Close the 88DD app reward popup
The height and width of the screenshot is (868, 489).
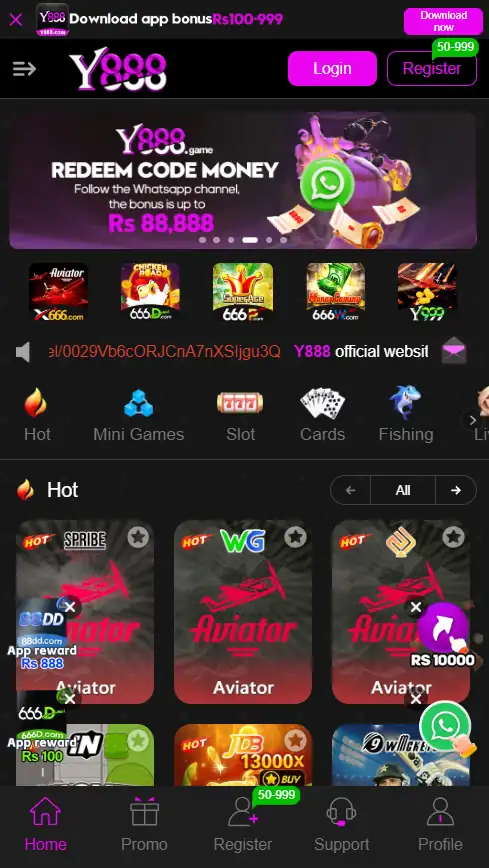(x=69, y=607)
